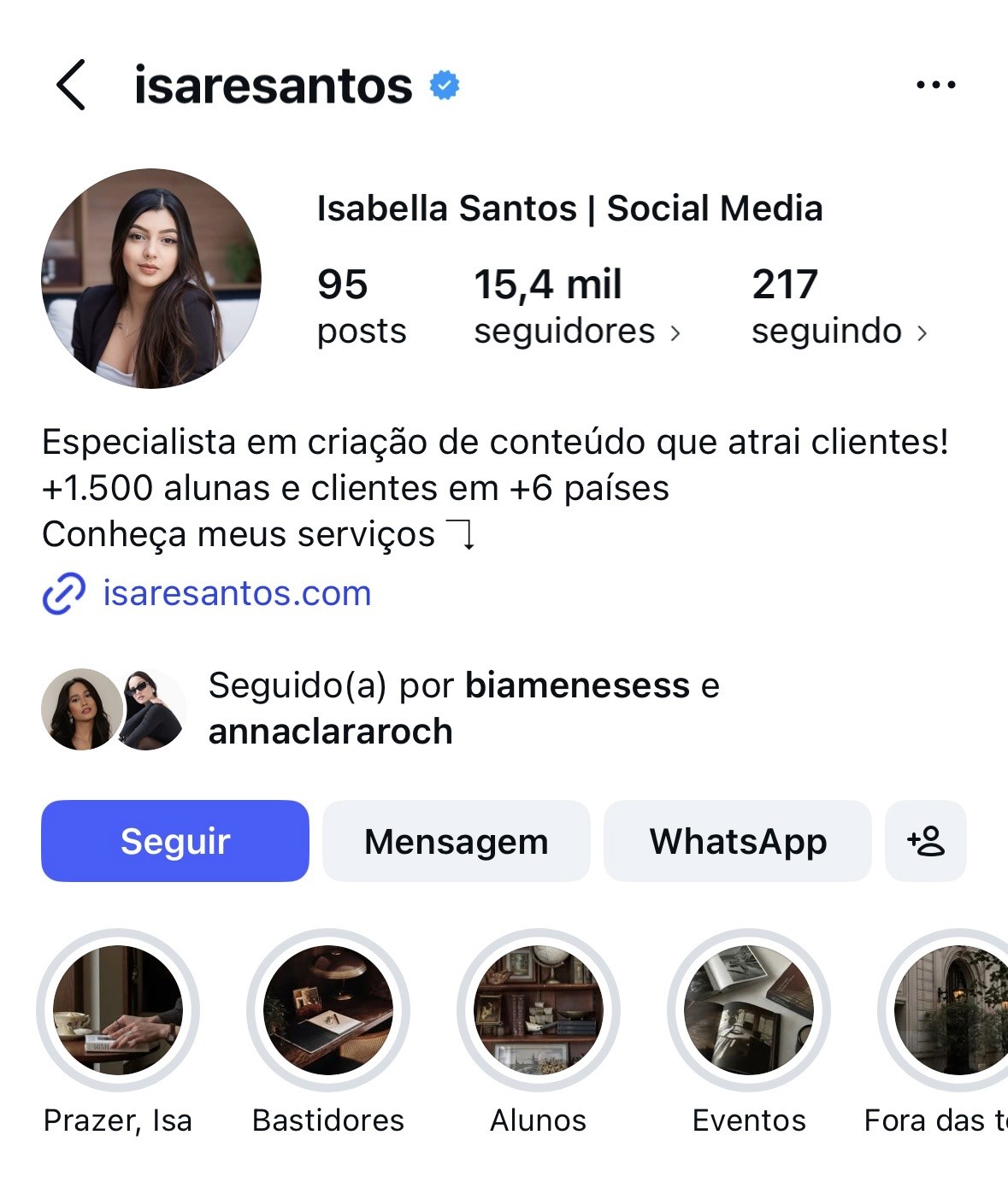1008x1188 pixels.
Task: Go back from the isaresantos profile
Action: (71, 85)
